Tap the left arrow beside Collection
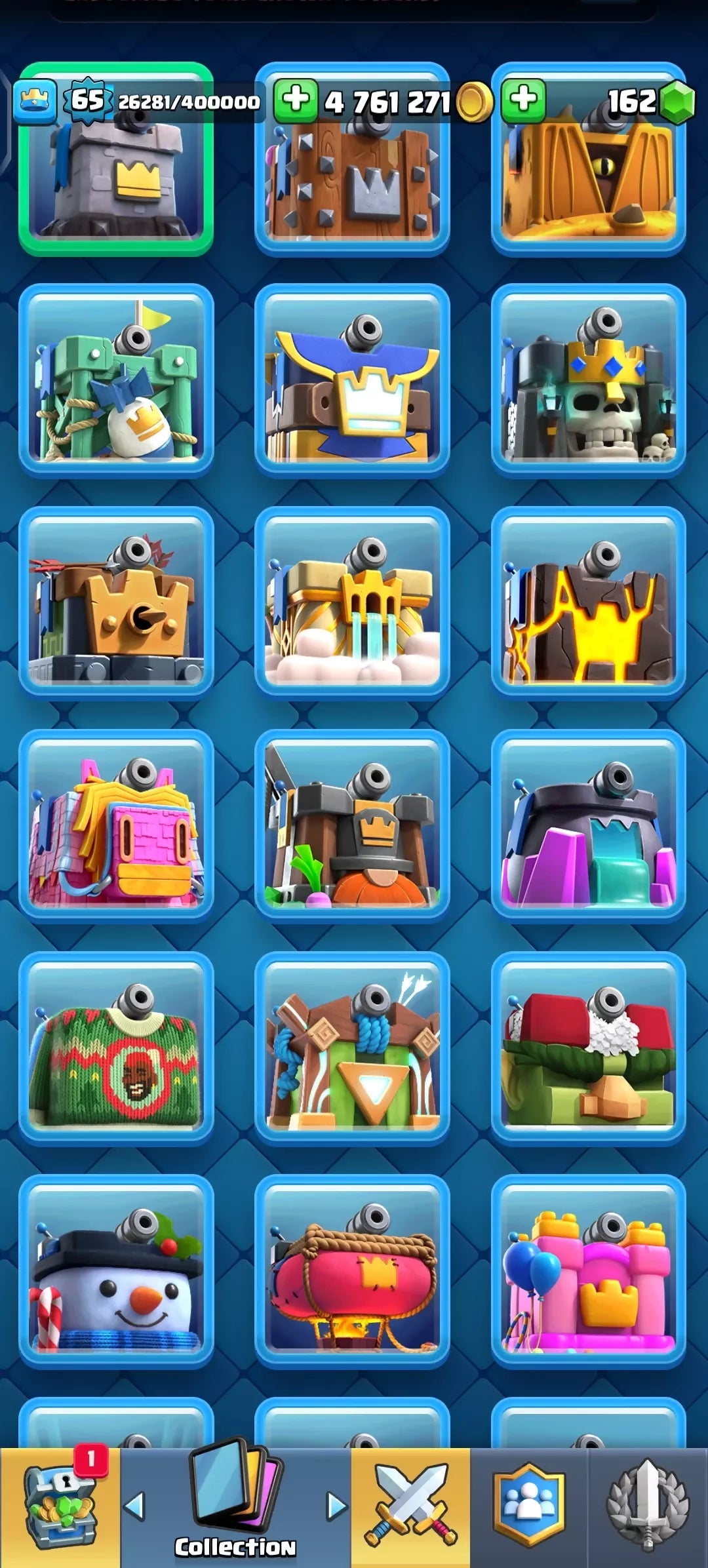Image resolution: width=708 pixels, height=1568 pixels. (x=134, y=1506)
